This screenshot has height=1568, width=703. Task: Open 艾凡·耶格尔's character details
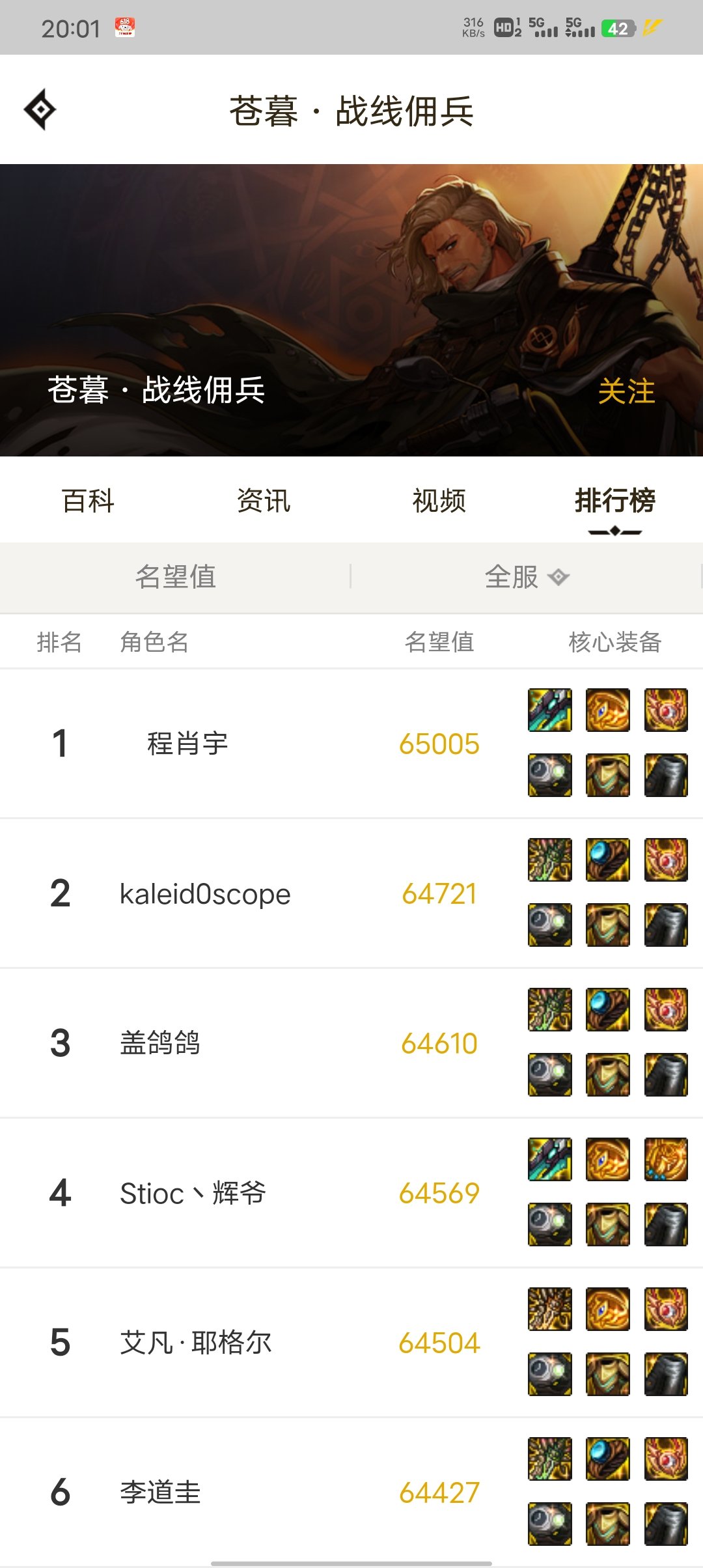(195, 1343)
